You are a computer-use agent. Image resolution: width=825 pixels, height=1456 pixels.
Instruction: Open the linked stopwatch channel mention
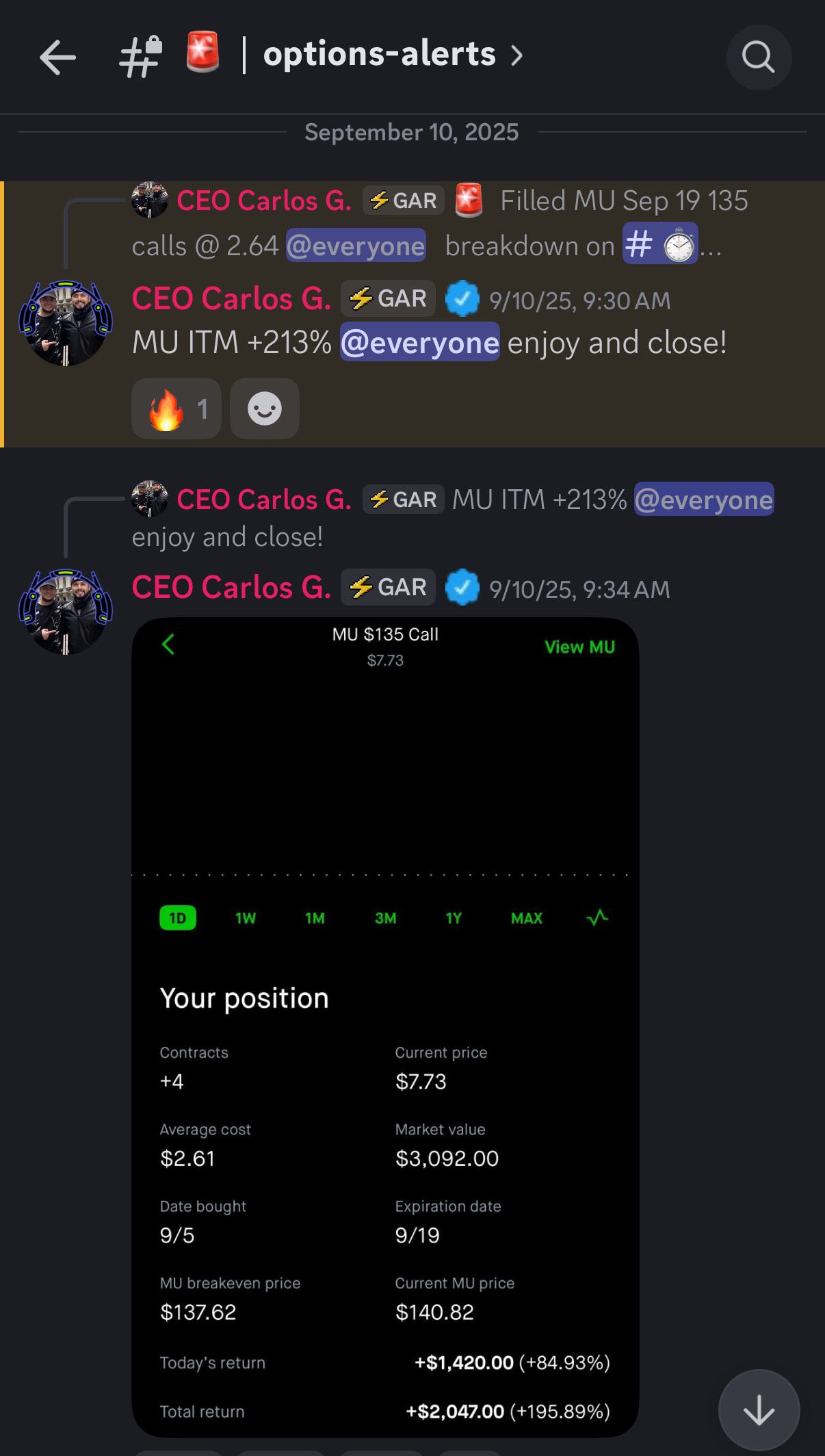(x=659, y=245)
